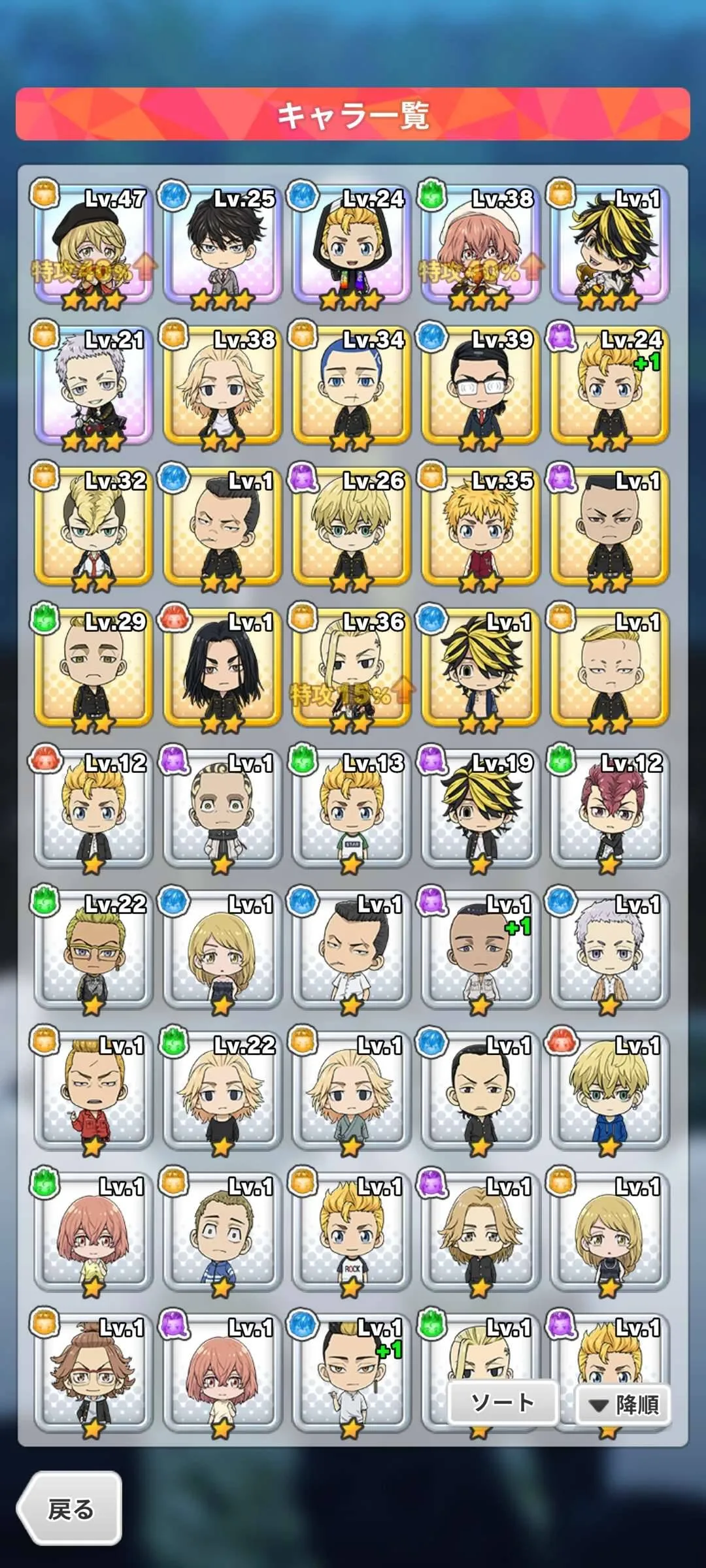Select the Lv.1 brown-haired character with glasses
Viewport: 706px width, 1568px height.
pyautogui.click(x=93, y=1372)
